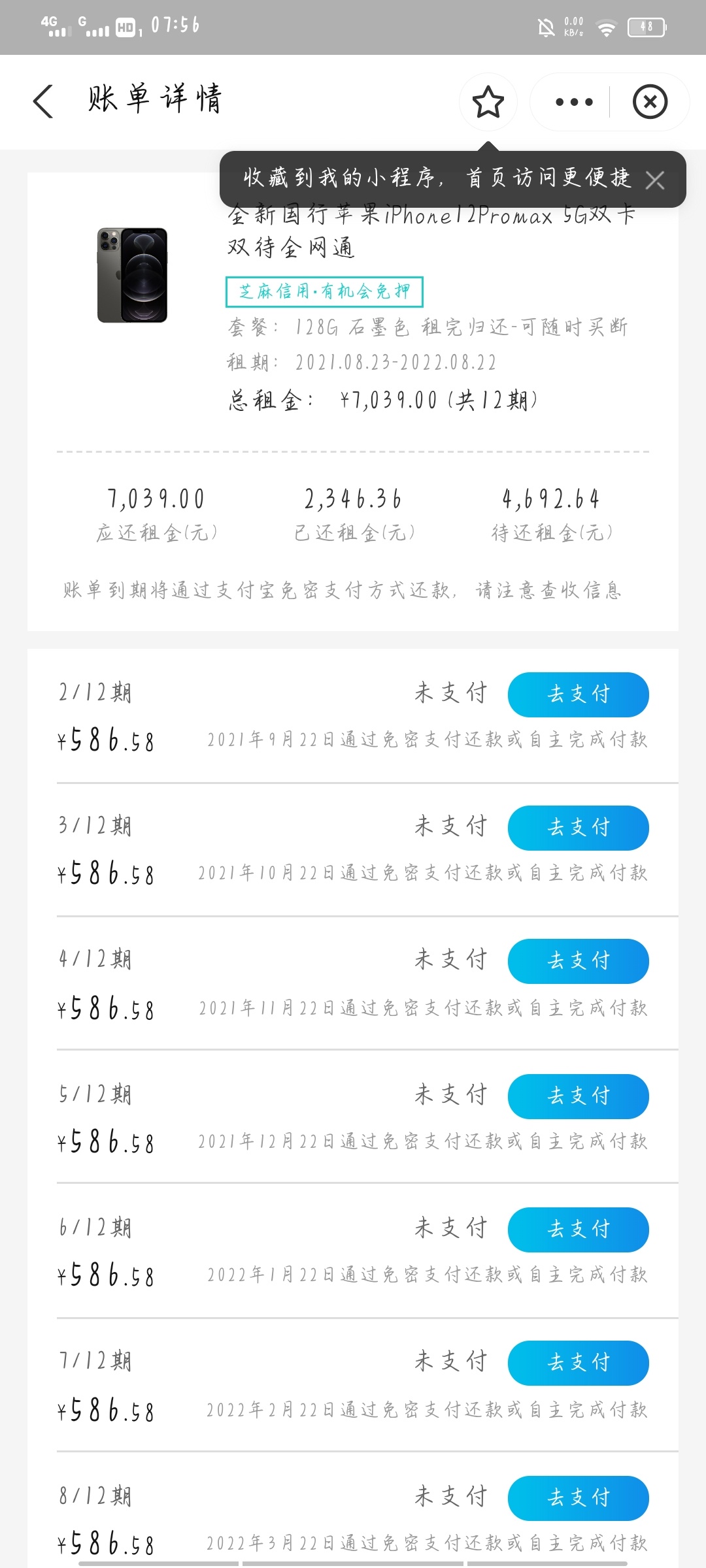Select 去支付 on the 4/12期 row
Image resolution: width=706 pixels, height=1568 pixels.
coord(578,961)
